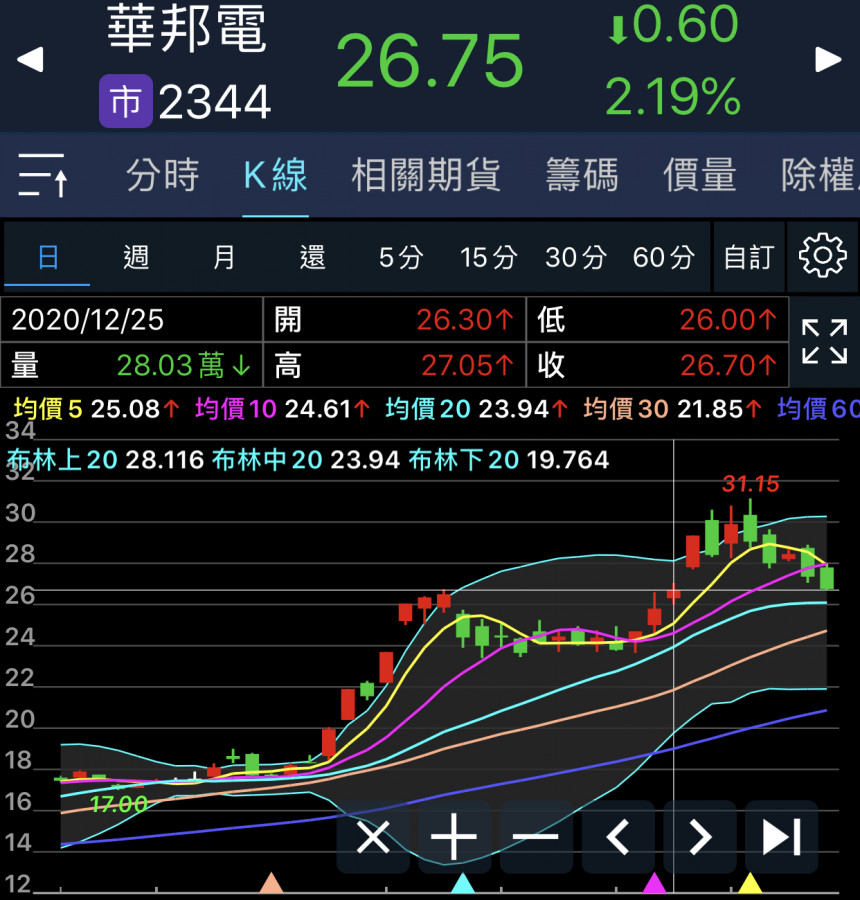This screenshot has width=860, height=900.
Task: Zoom out the chart with minus
Action: coord(537,837)
